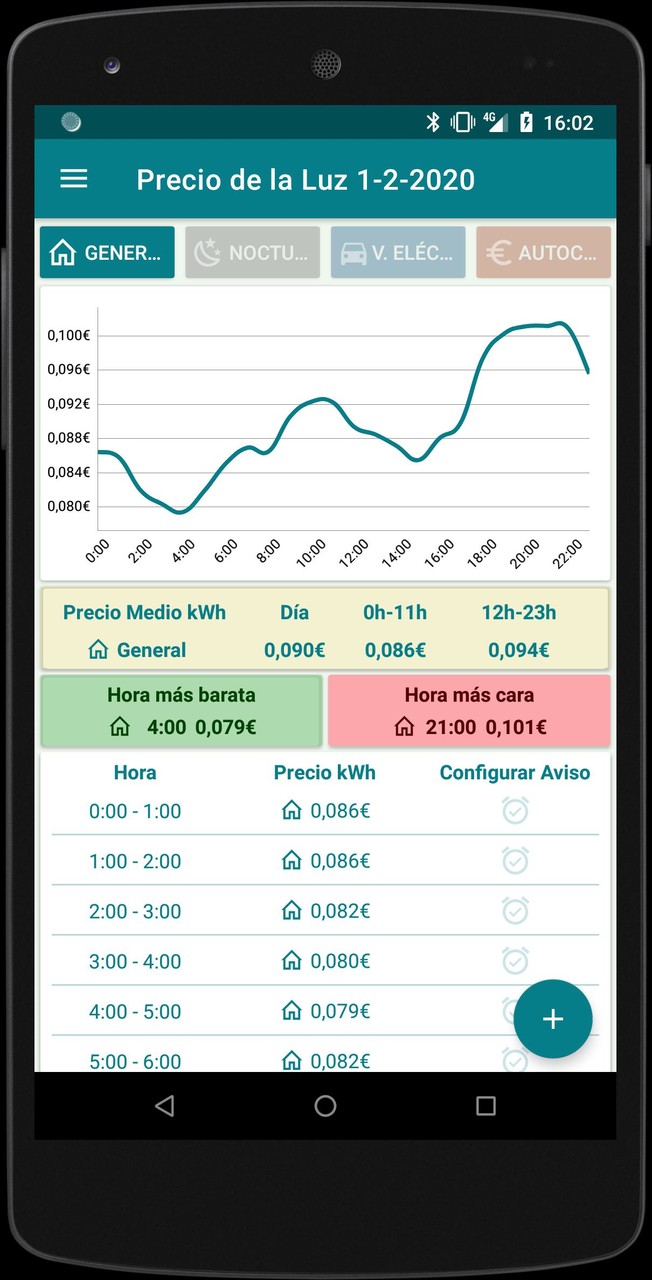Viewport: 652px width, 1280px height.
Task: Switch to the Autoconsumo tariff tab
Action: point(543,253)
